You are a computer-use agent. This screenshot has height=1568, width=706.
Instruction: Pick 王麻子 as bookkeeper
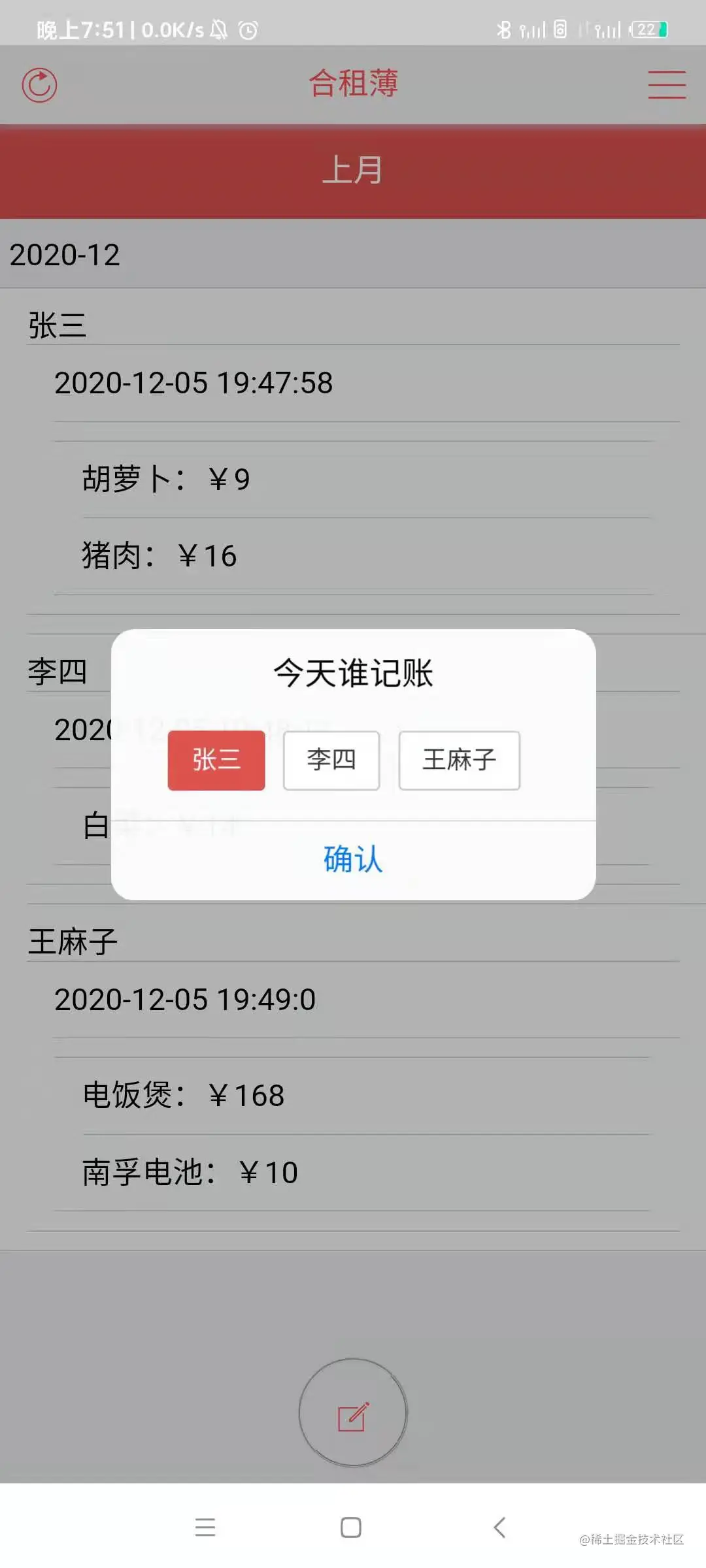[459, 760]
